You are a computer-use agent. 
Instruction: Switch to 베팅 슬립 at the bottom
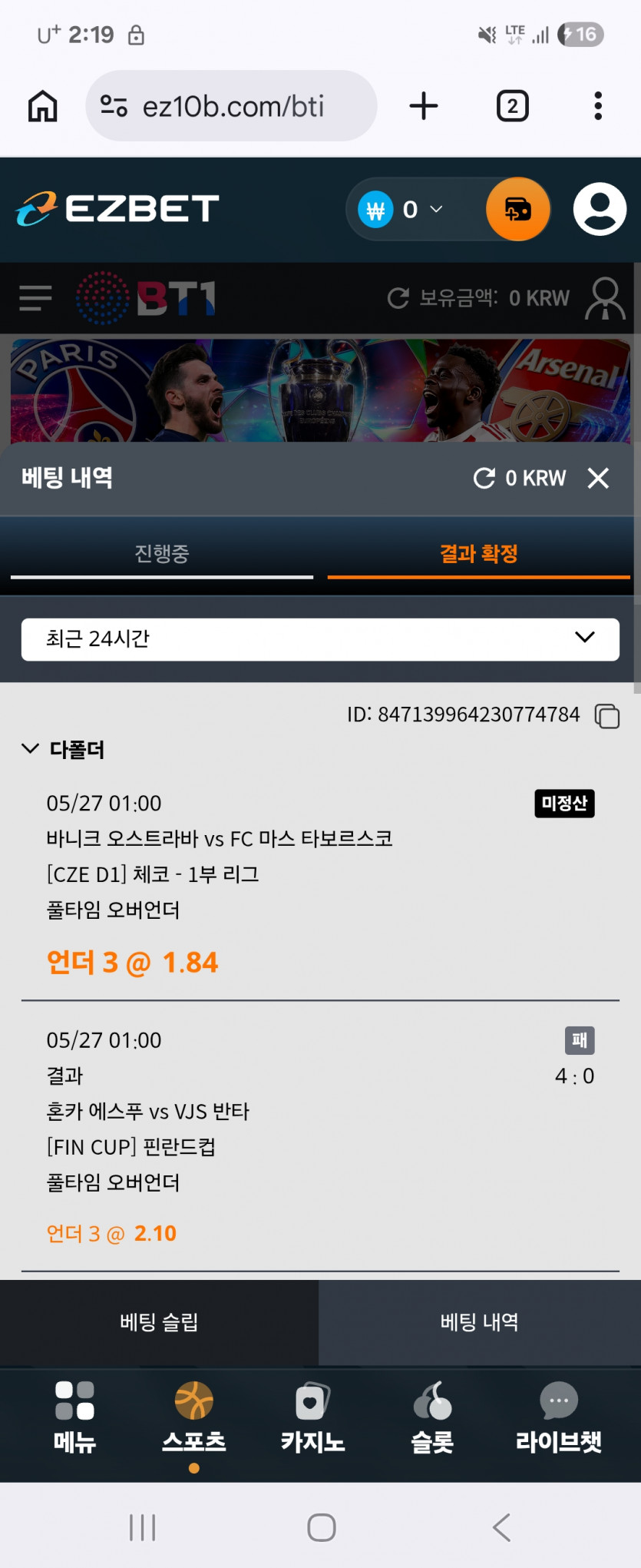point(159,1322)
